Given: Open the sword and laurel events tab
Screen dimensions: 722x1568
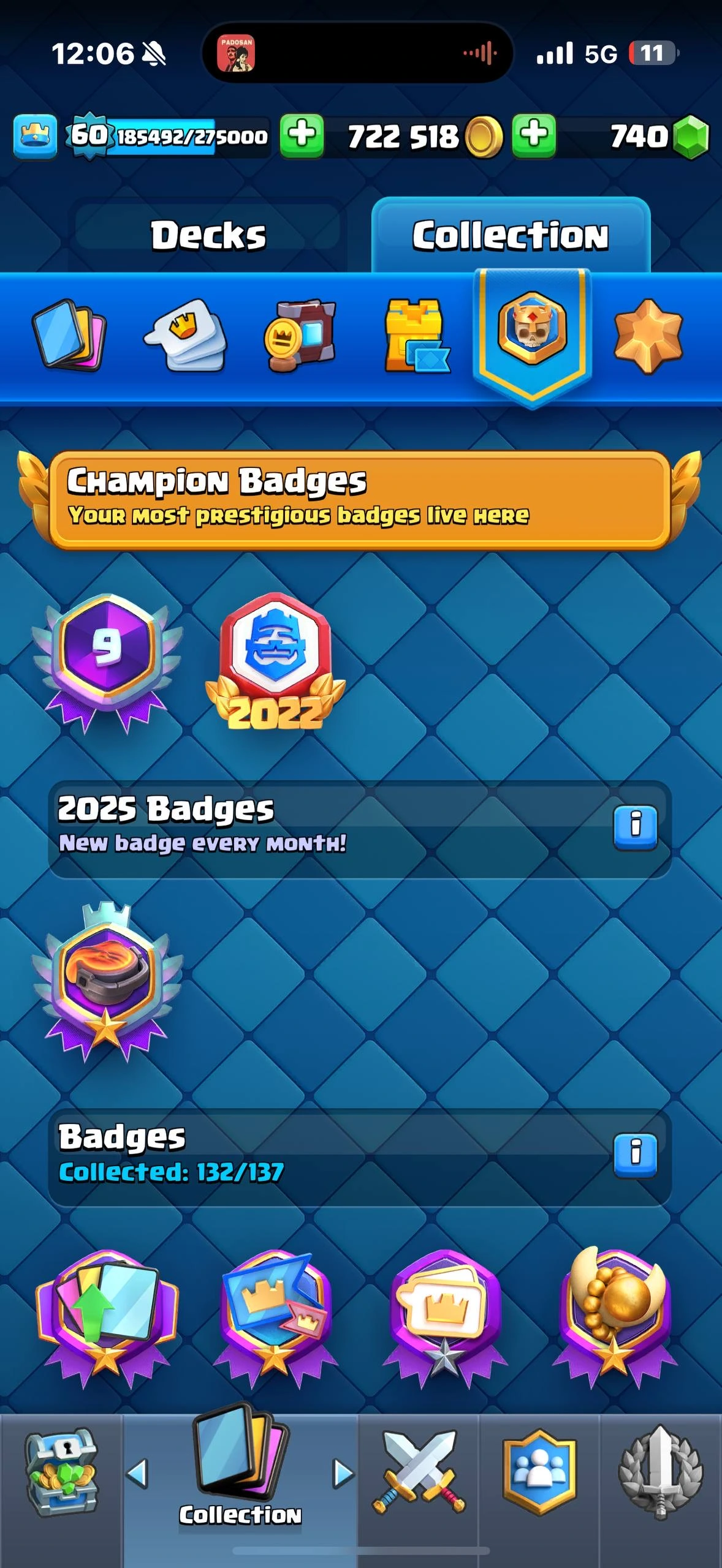Looking at the screenshot, I should (x=660, y=1473).
